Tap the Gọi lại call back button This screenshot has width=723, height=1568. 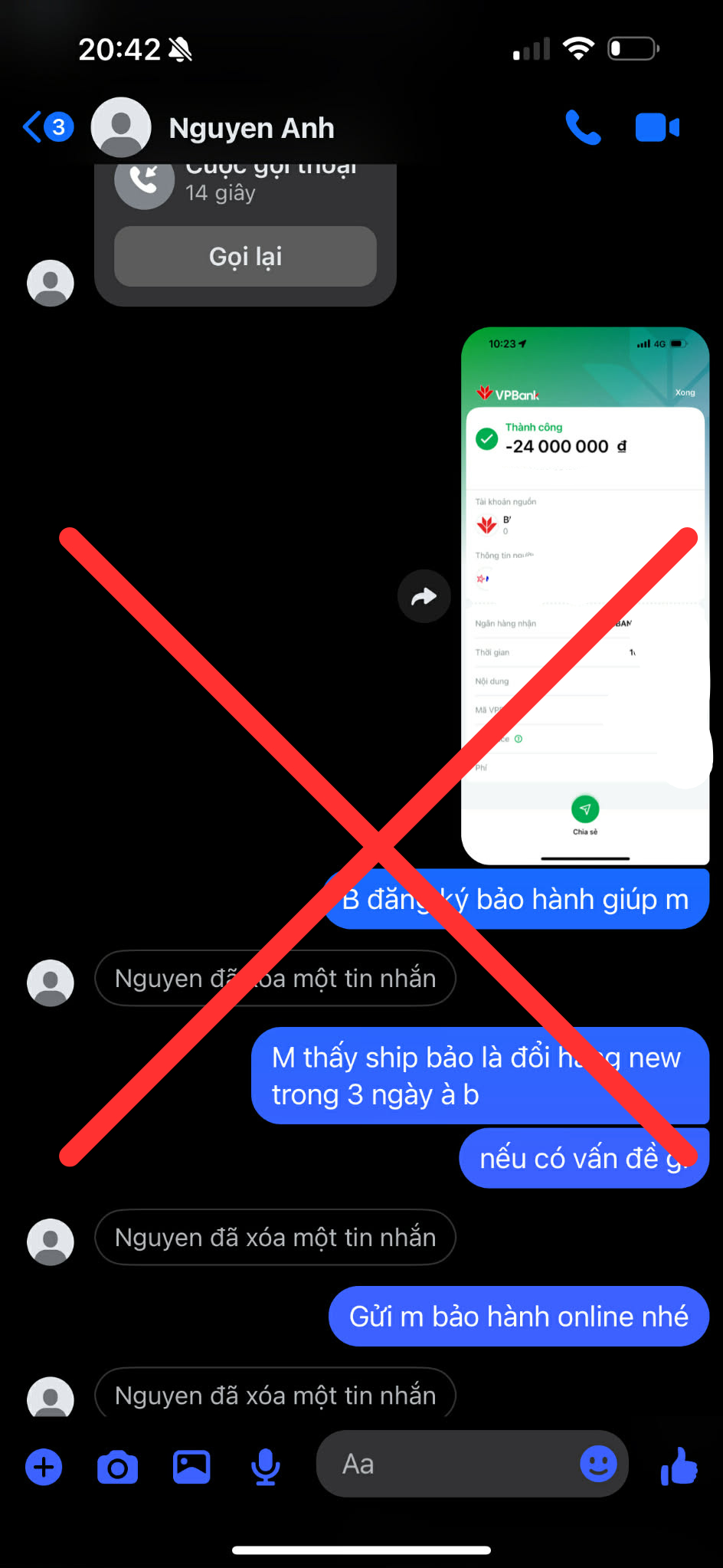coord(245,257)
